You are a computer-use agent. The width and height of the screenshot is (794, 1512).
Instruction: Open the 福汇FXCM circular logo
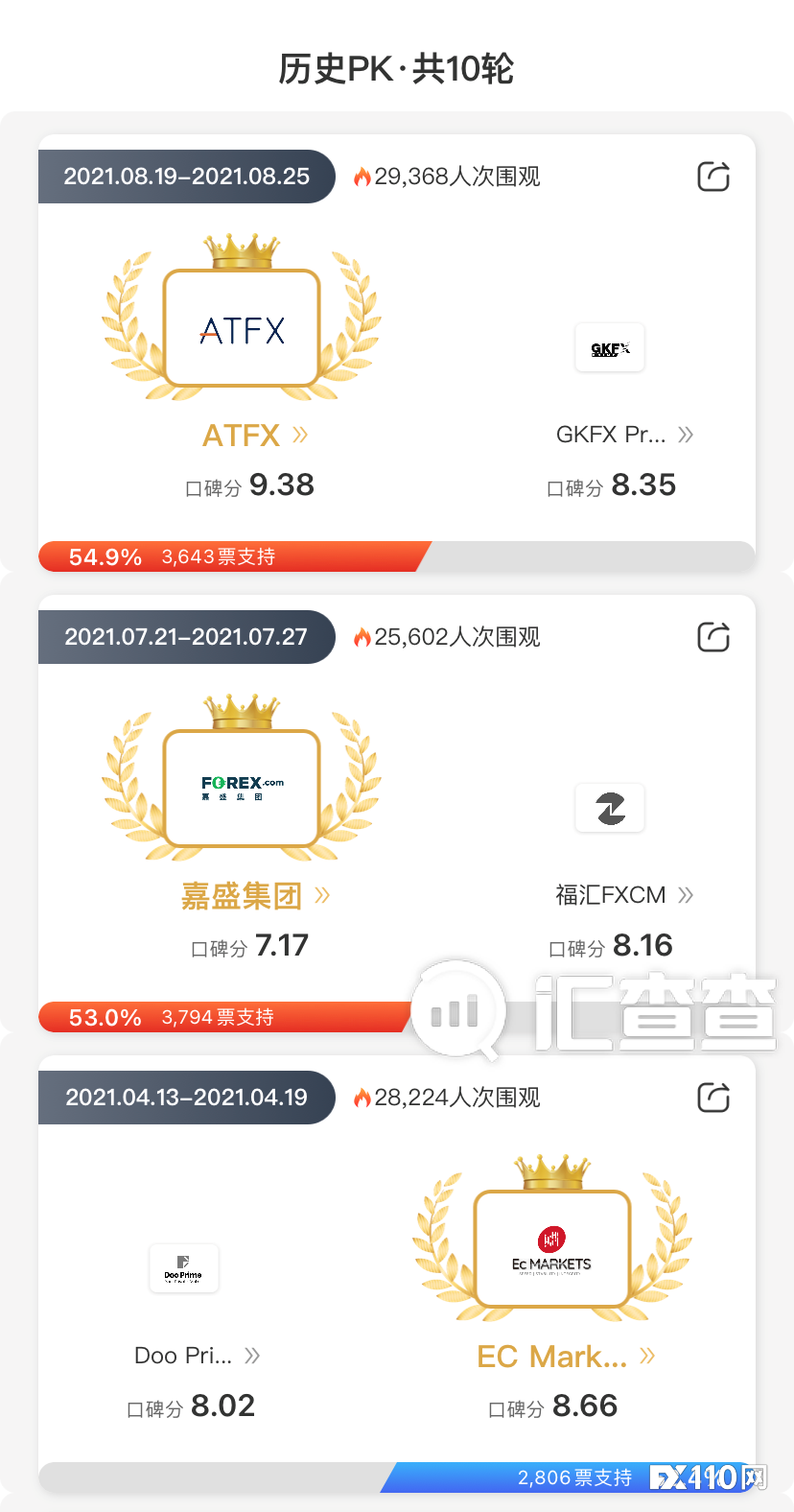point(610,808)
